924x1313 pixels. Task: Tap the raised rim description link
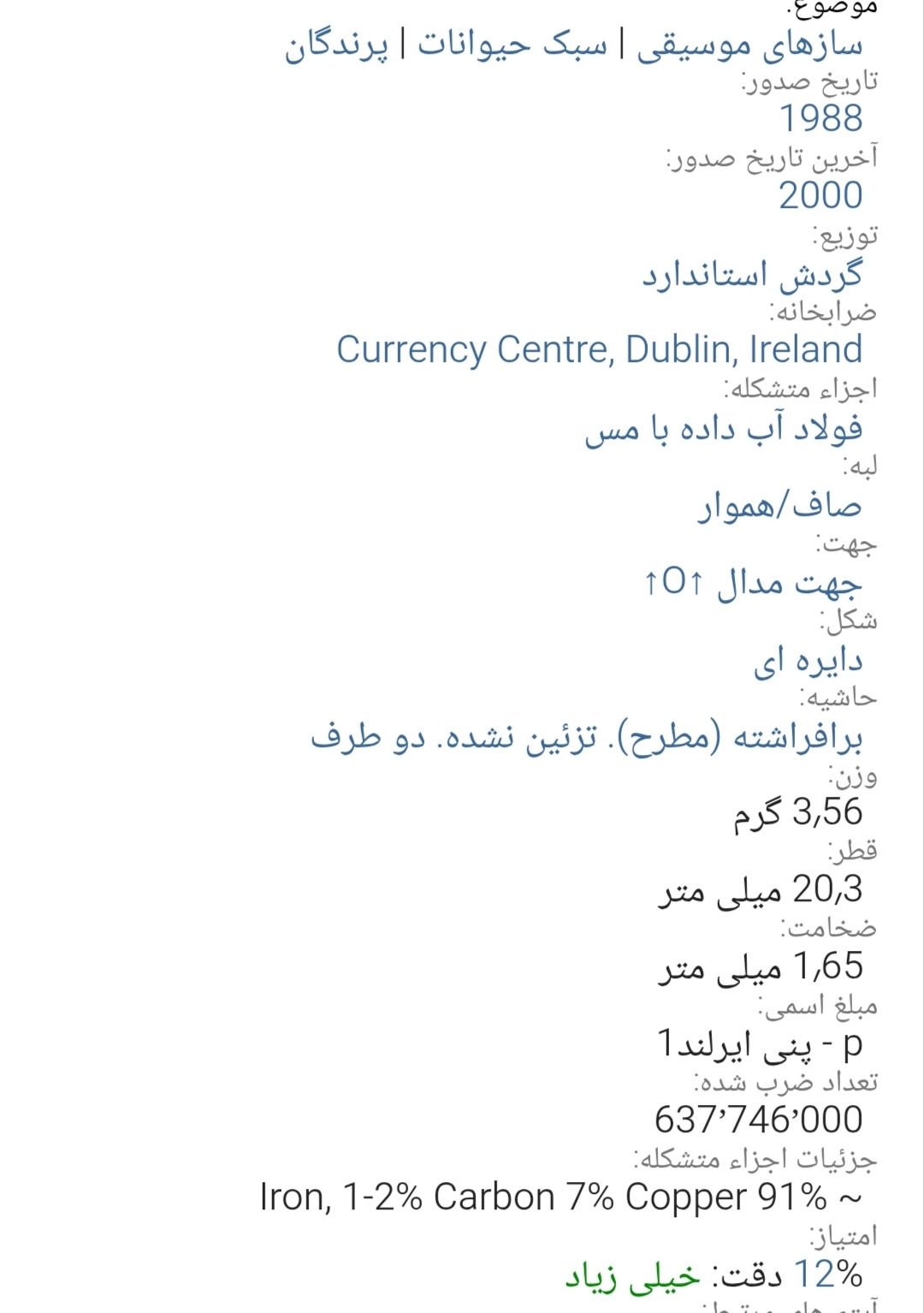point(587,737)
